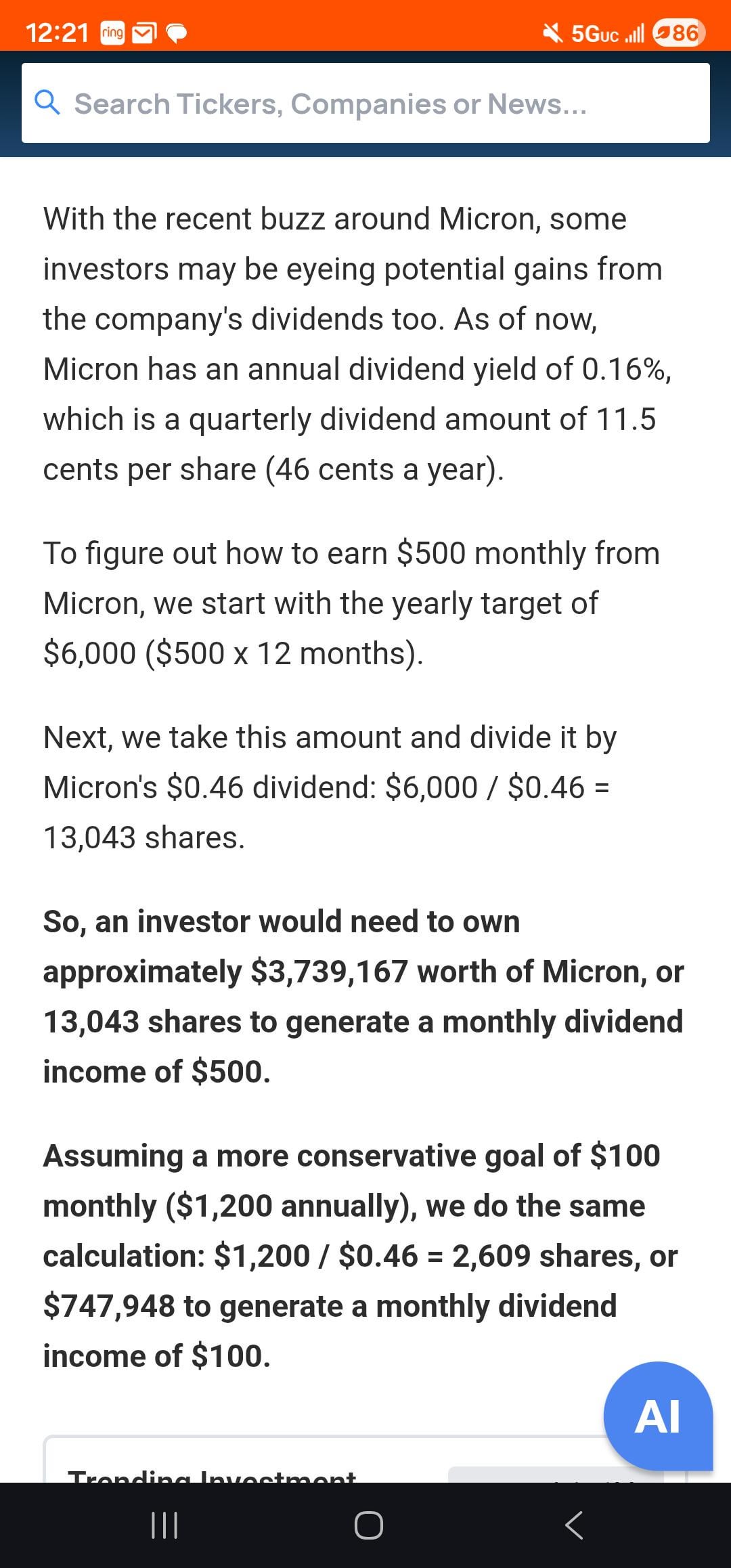Image resolution: width=731 pixels, height=1568 pixels.
Task: Go back using the system back button
Action: 573,1525
